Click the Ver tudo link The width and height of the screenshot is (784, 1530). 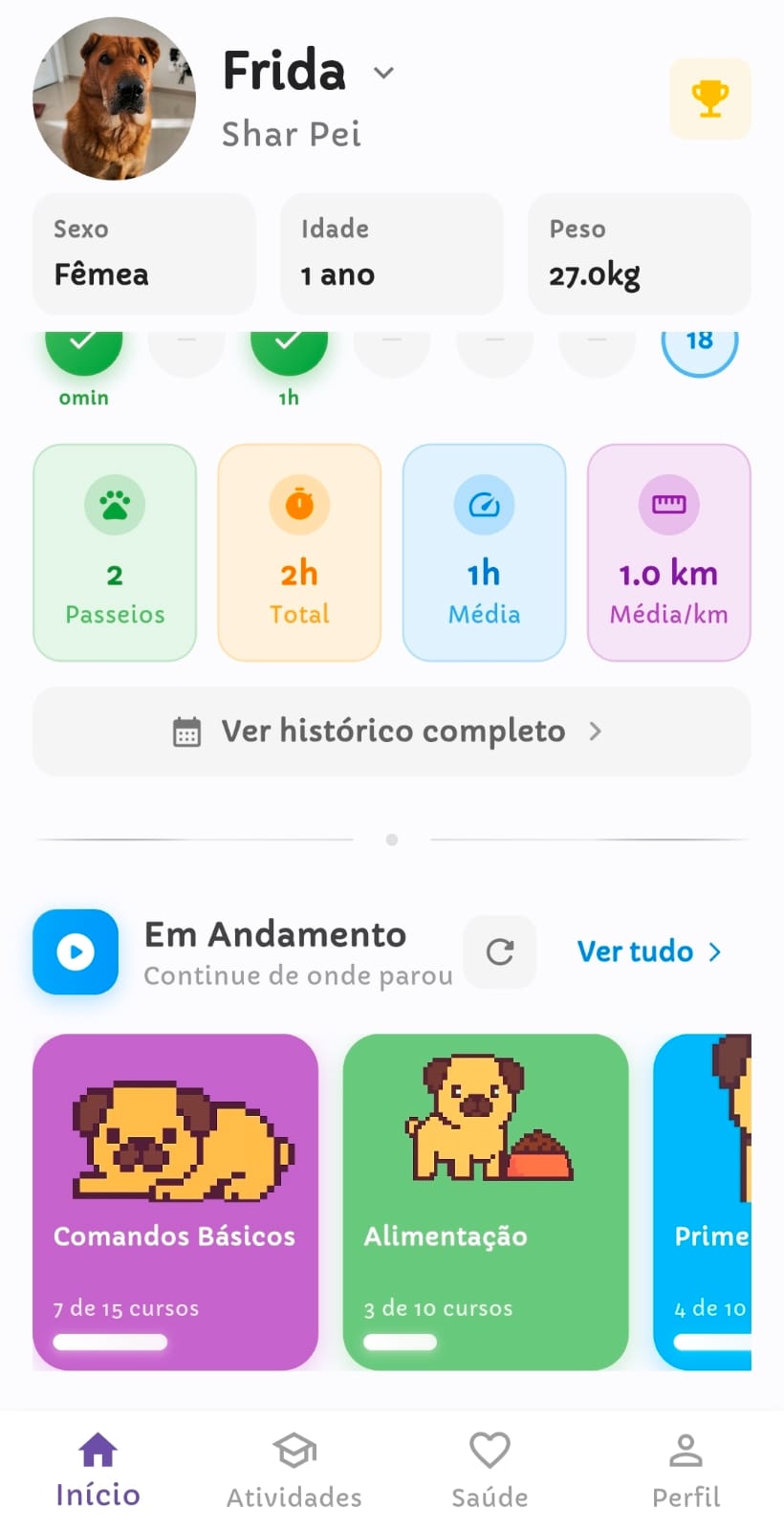pos(634,951)
